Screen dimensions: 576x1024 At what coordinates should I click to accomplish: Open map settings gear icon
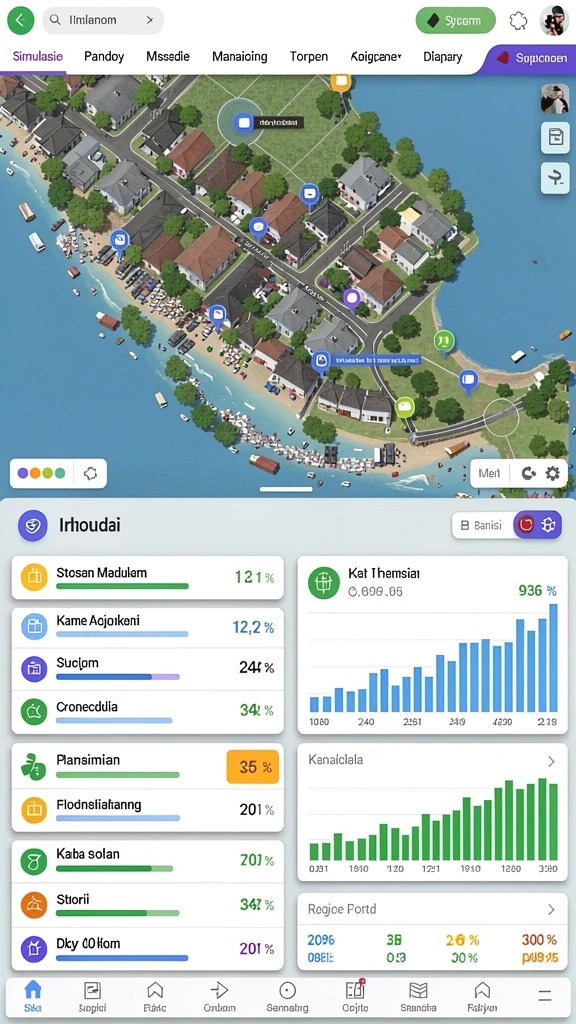552,473
